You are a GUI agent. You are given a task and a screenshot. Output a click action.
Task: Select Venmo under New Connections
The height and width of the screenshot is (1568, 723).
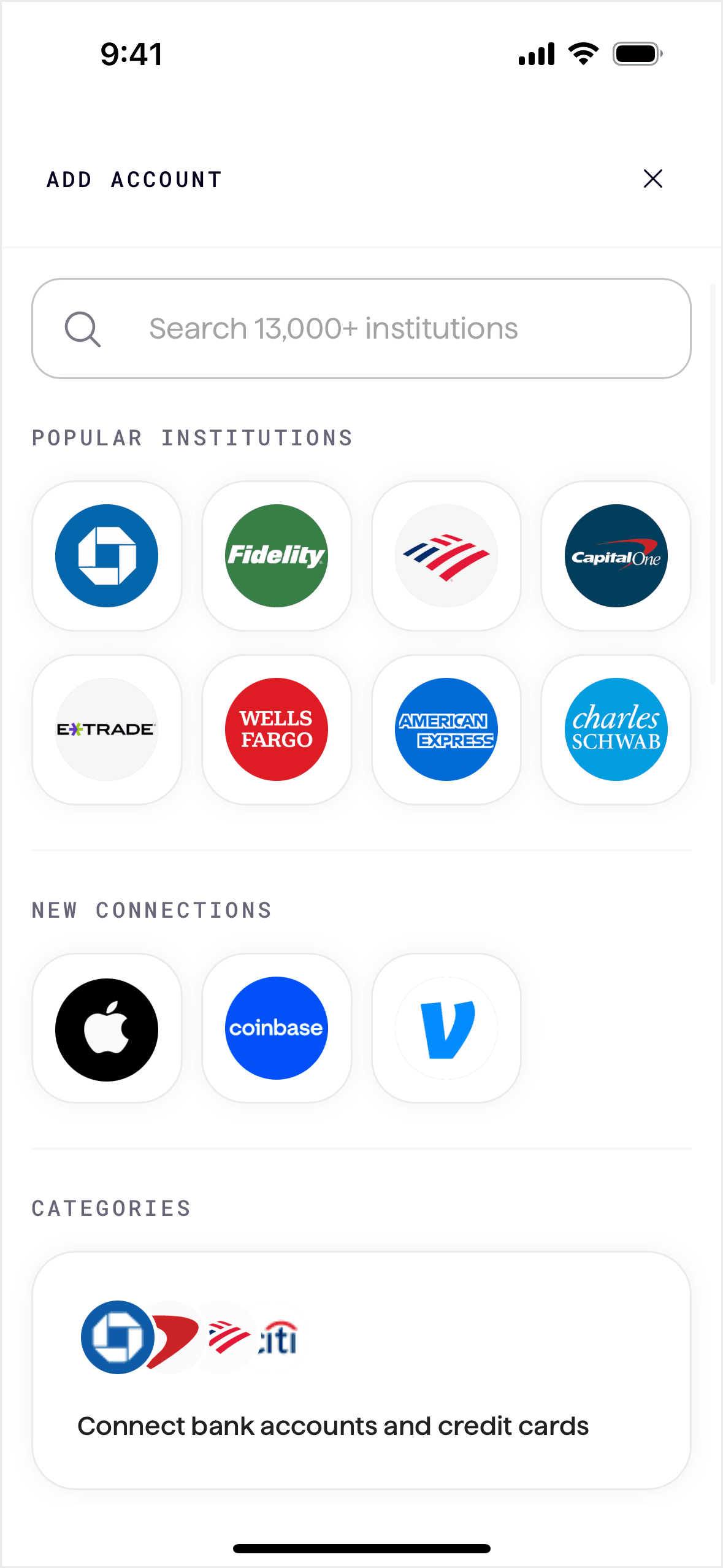[x=446, y=1028]
